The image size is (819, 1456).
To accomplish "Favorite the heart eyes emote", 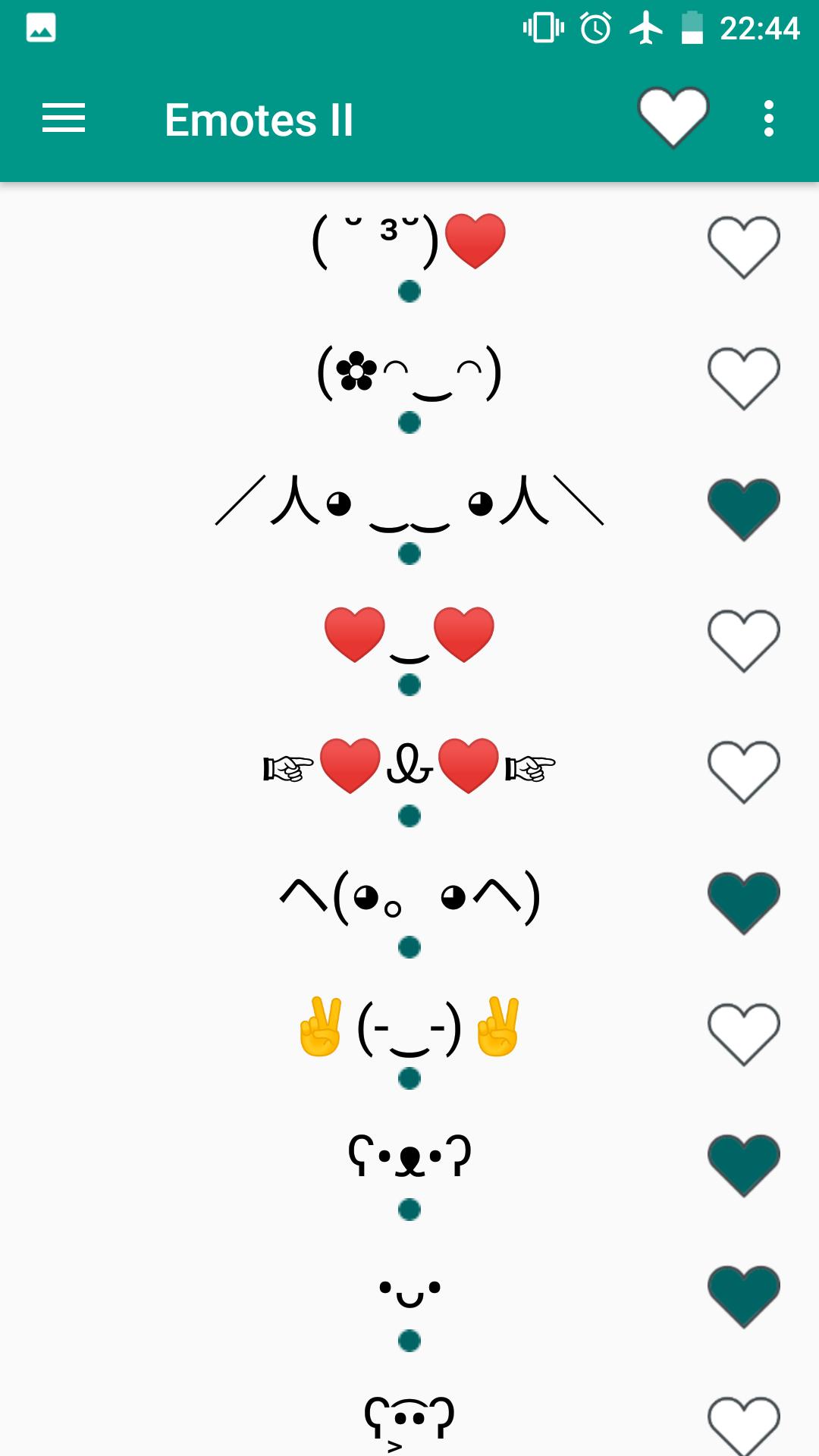I will click(743, 640).
